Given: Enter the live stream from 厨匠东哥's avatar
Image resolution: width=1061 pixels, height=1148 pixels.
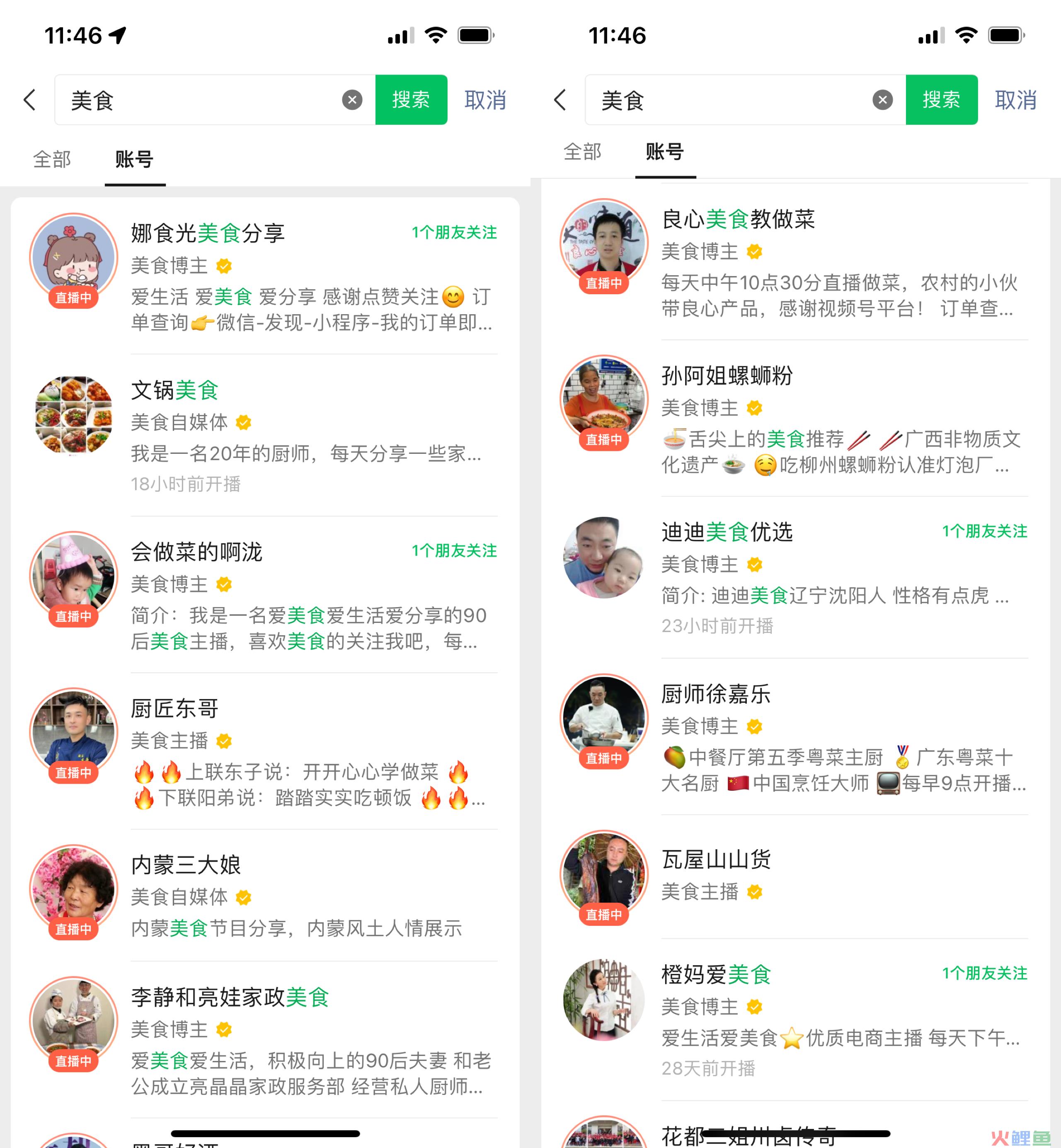Looking at the screenshot, I should pos(73,732).
